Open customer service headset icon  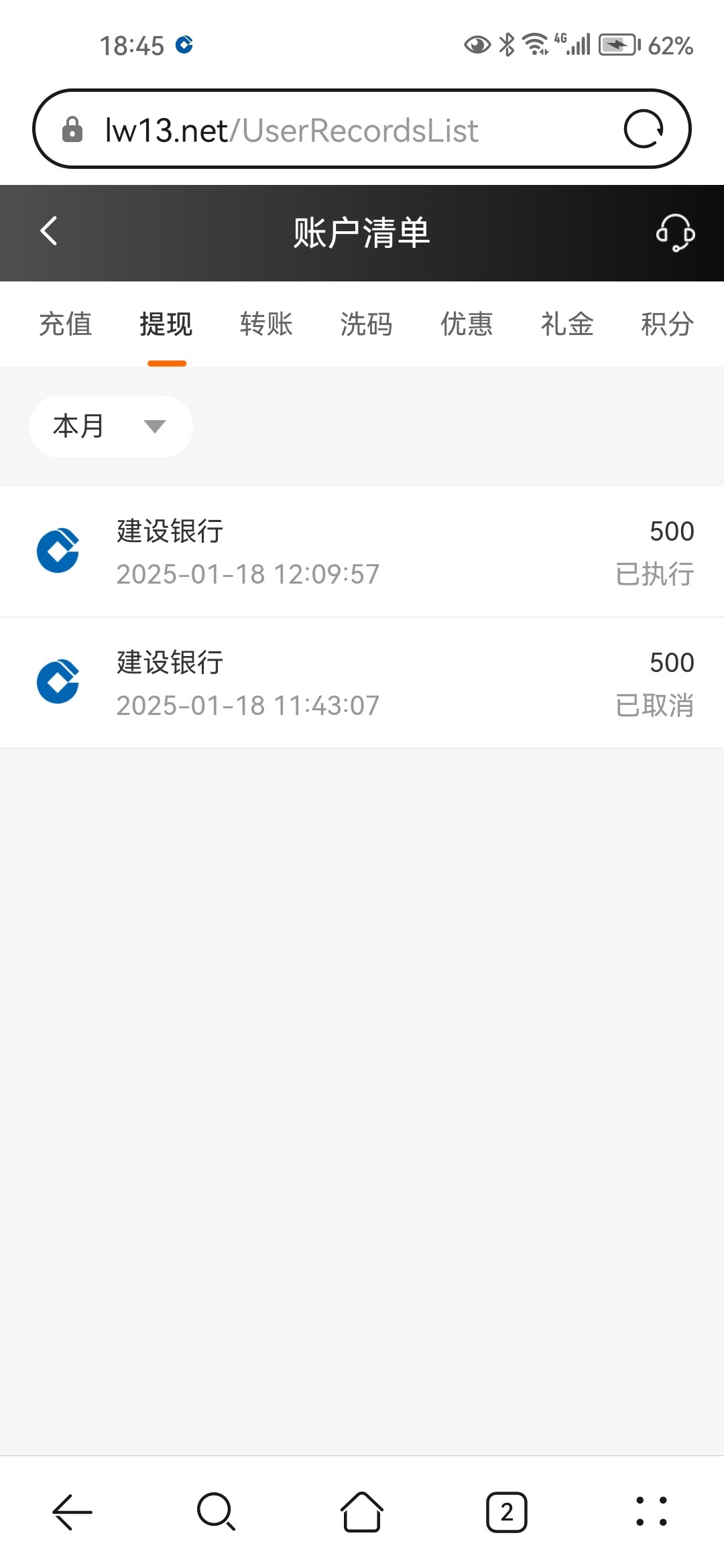[x=674, y=233]
